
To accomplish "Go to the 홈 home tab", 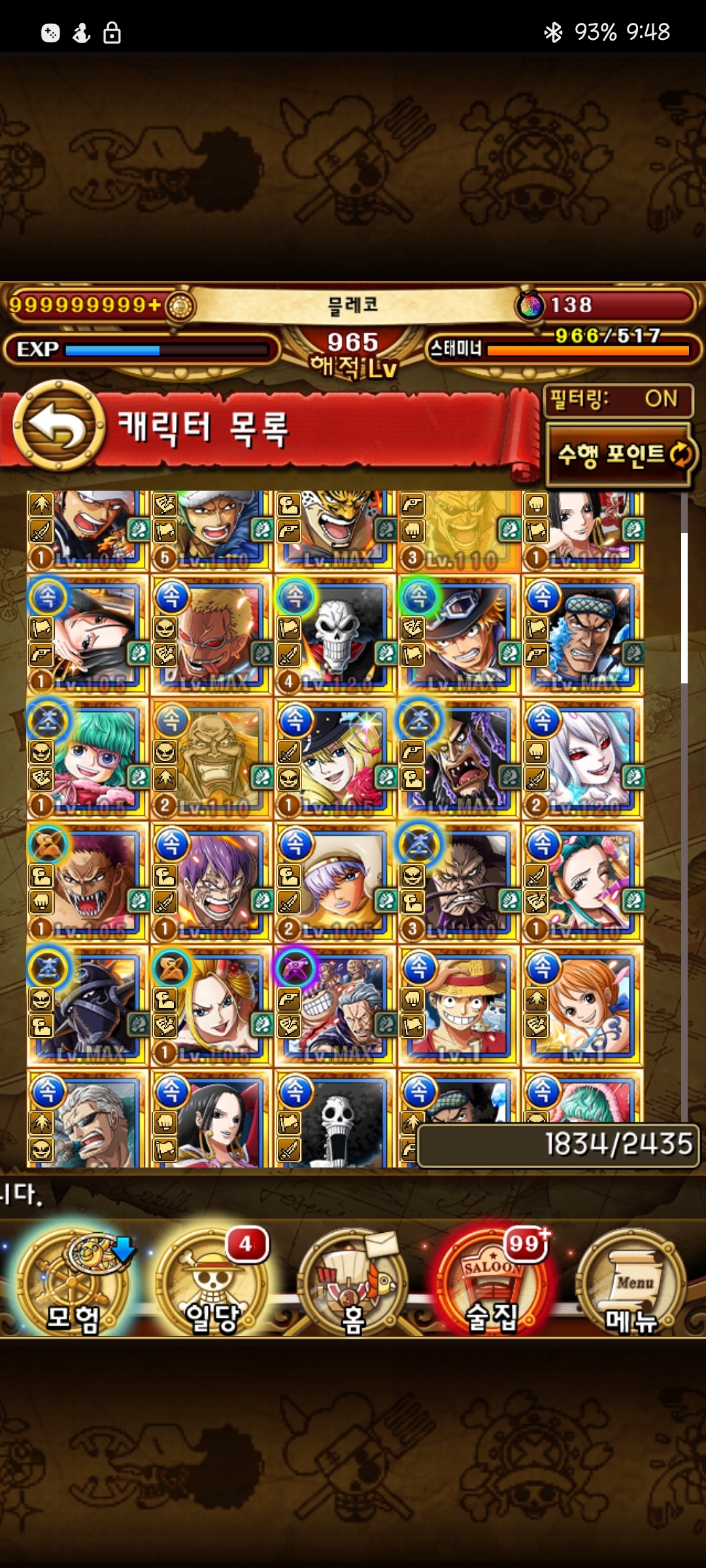I will coord(353,1282).
